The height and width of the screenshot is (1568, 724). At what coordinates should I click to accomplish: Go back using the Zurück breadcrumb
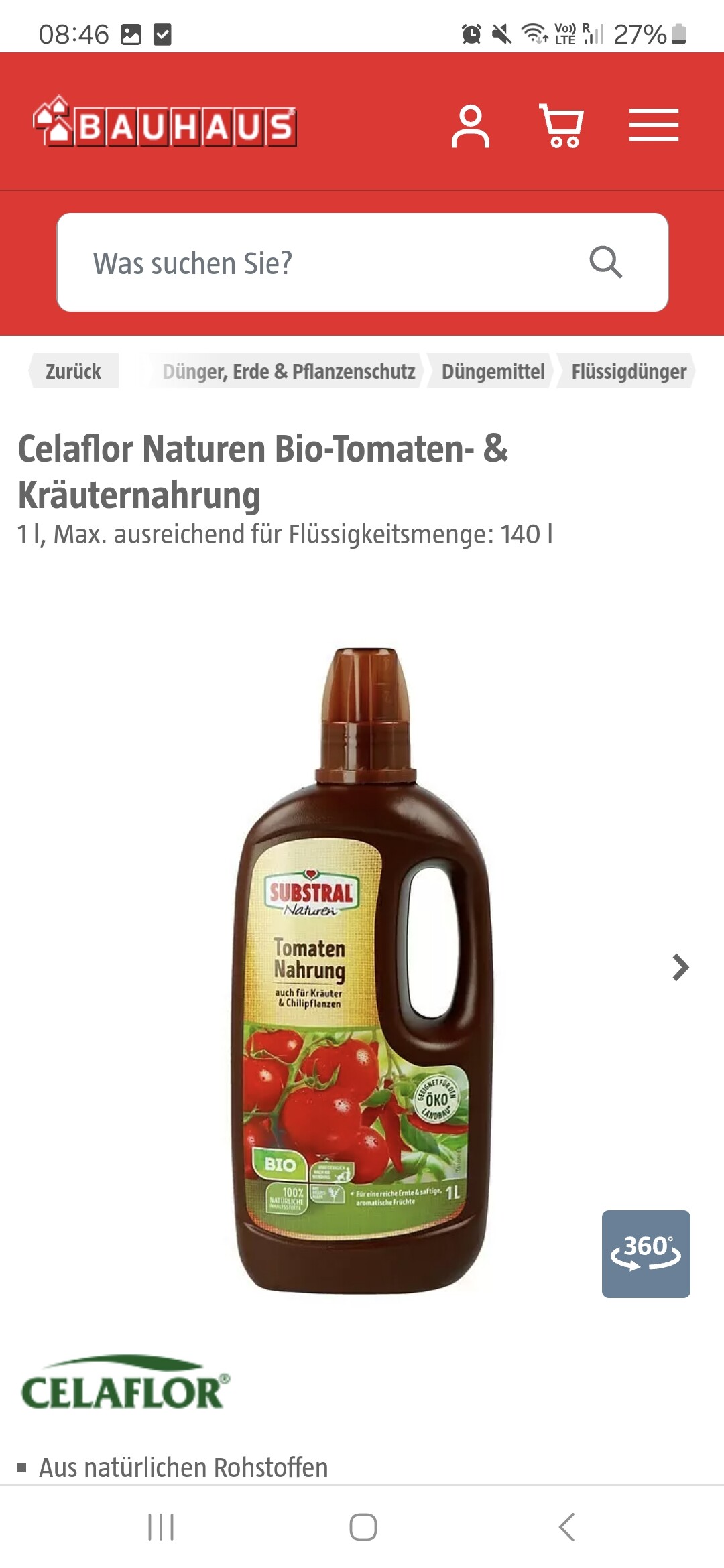point(73,371)
